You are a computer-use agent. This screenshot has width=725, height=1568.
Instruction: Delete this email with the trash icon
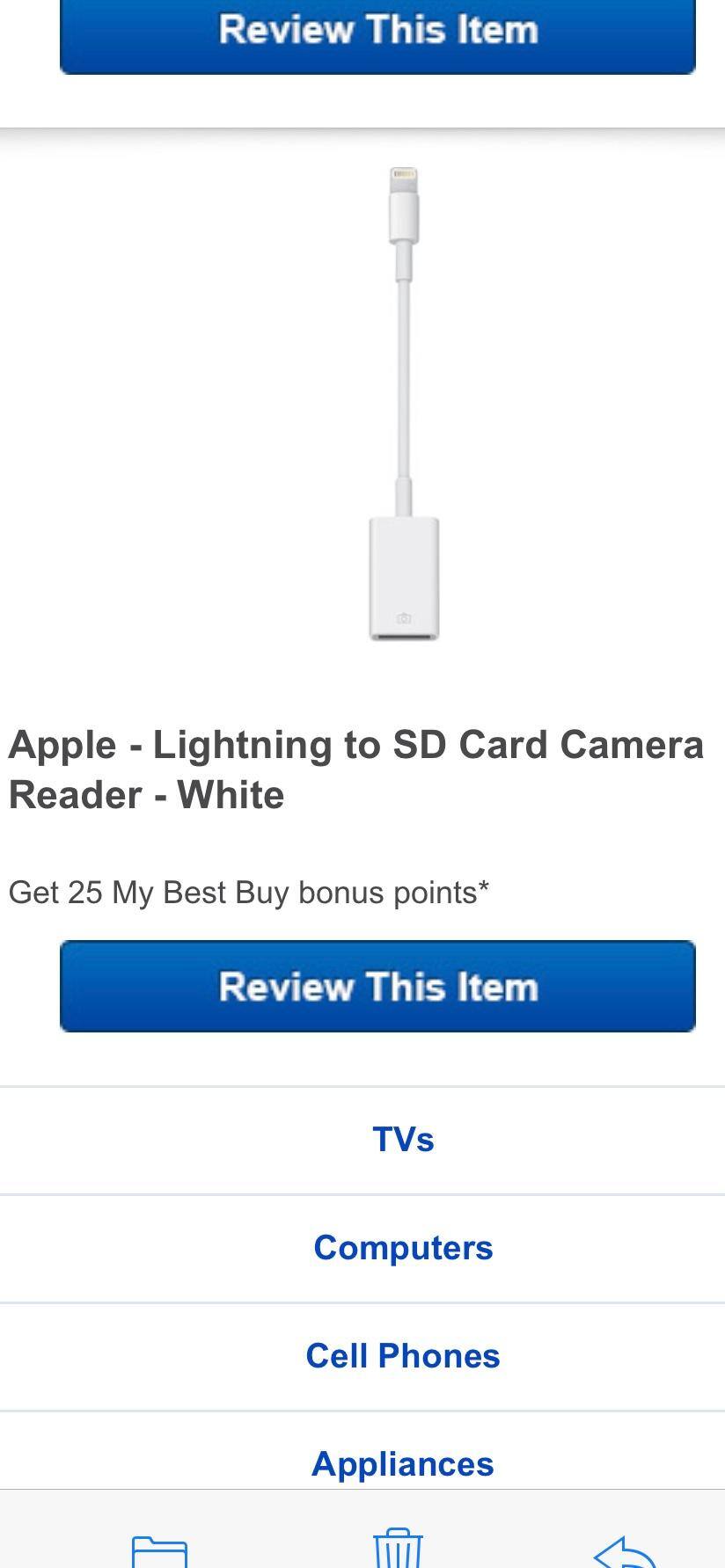point(398,1550)
